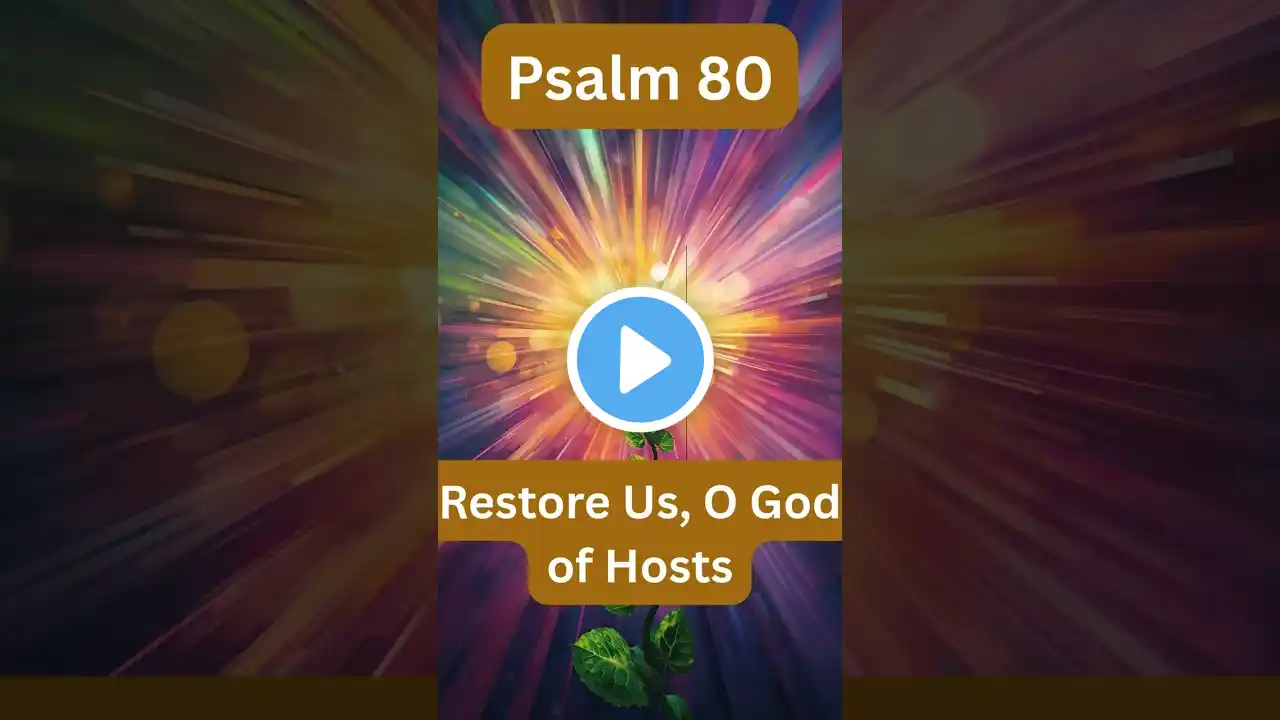Viewport: 1280px width, 720px height.
Task: Play the Psalm 80 video
Action: (x=640, y=360)
